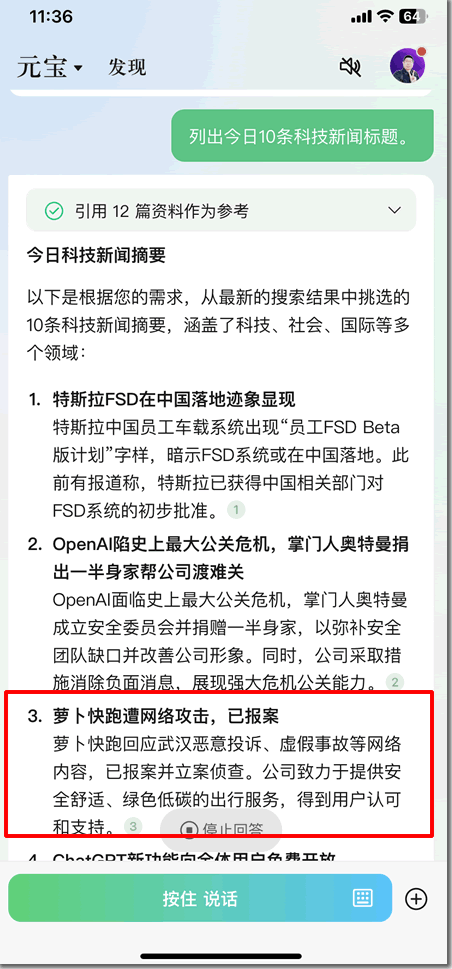This screenshot has width=452, height=969.
Task: Open citation 3 under the 萝卜快跑 item
Action: click(133, 826)
